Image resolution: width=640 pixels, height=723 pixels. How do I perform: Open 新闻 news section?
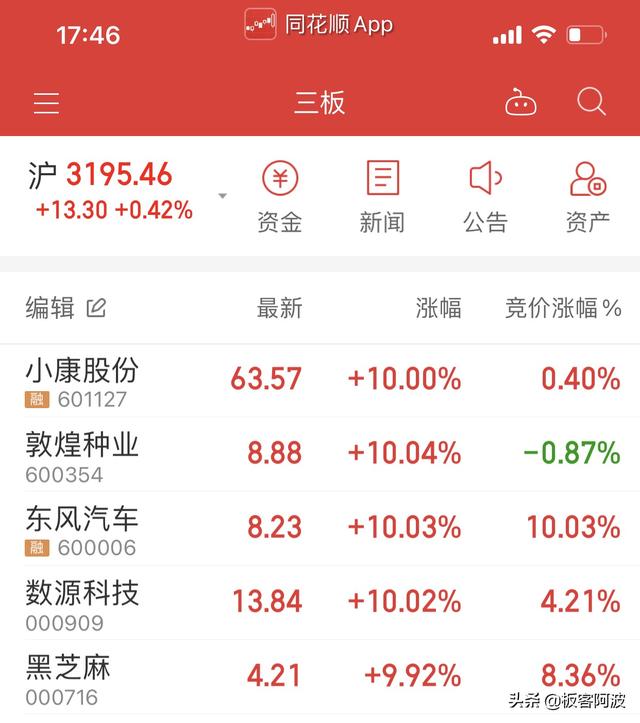click(382, 196)
